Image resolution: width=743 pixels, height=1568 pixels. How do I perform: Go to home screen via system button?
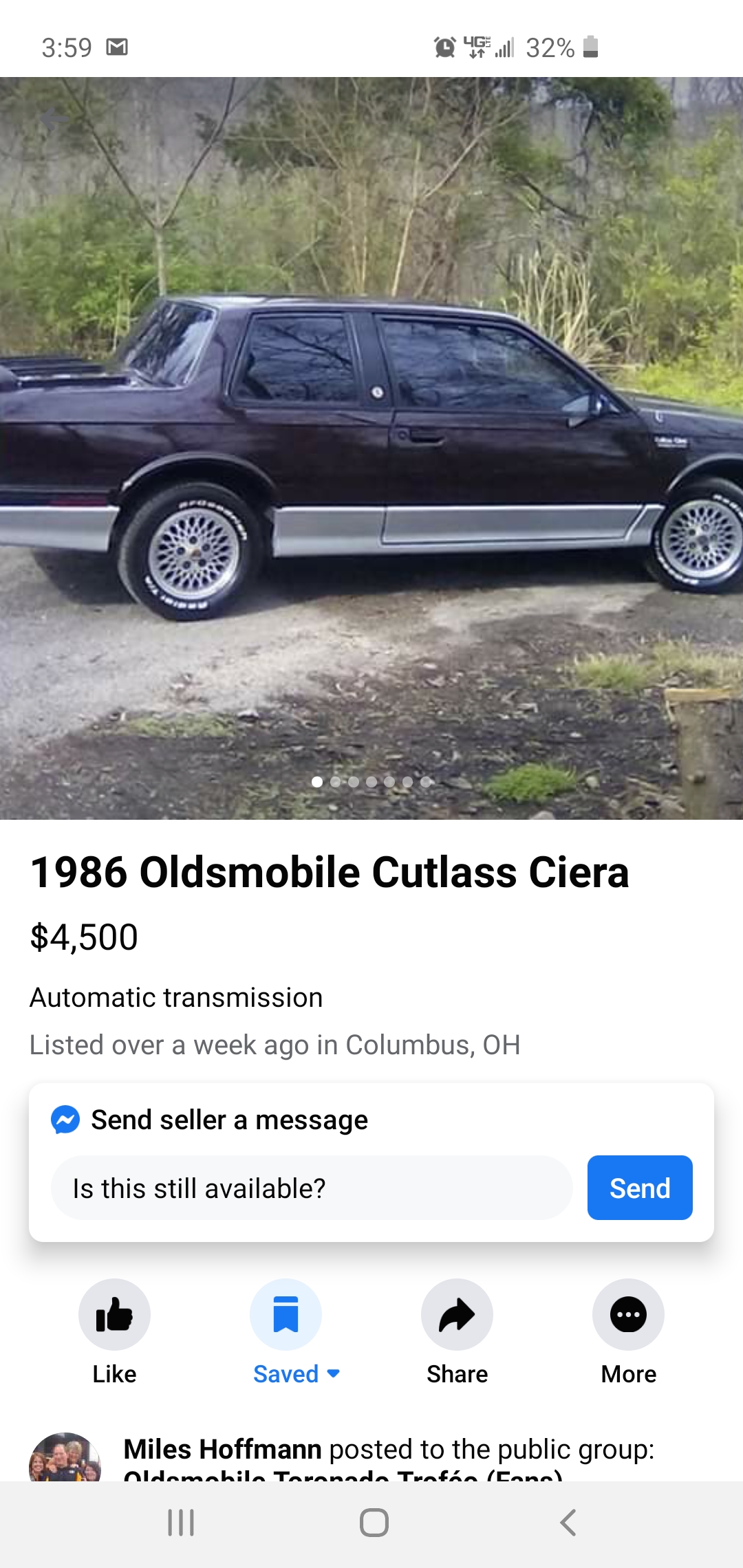(374, 1523)
